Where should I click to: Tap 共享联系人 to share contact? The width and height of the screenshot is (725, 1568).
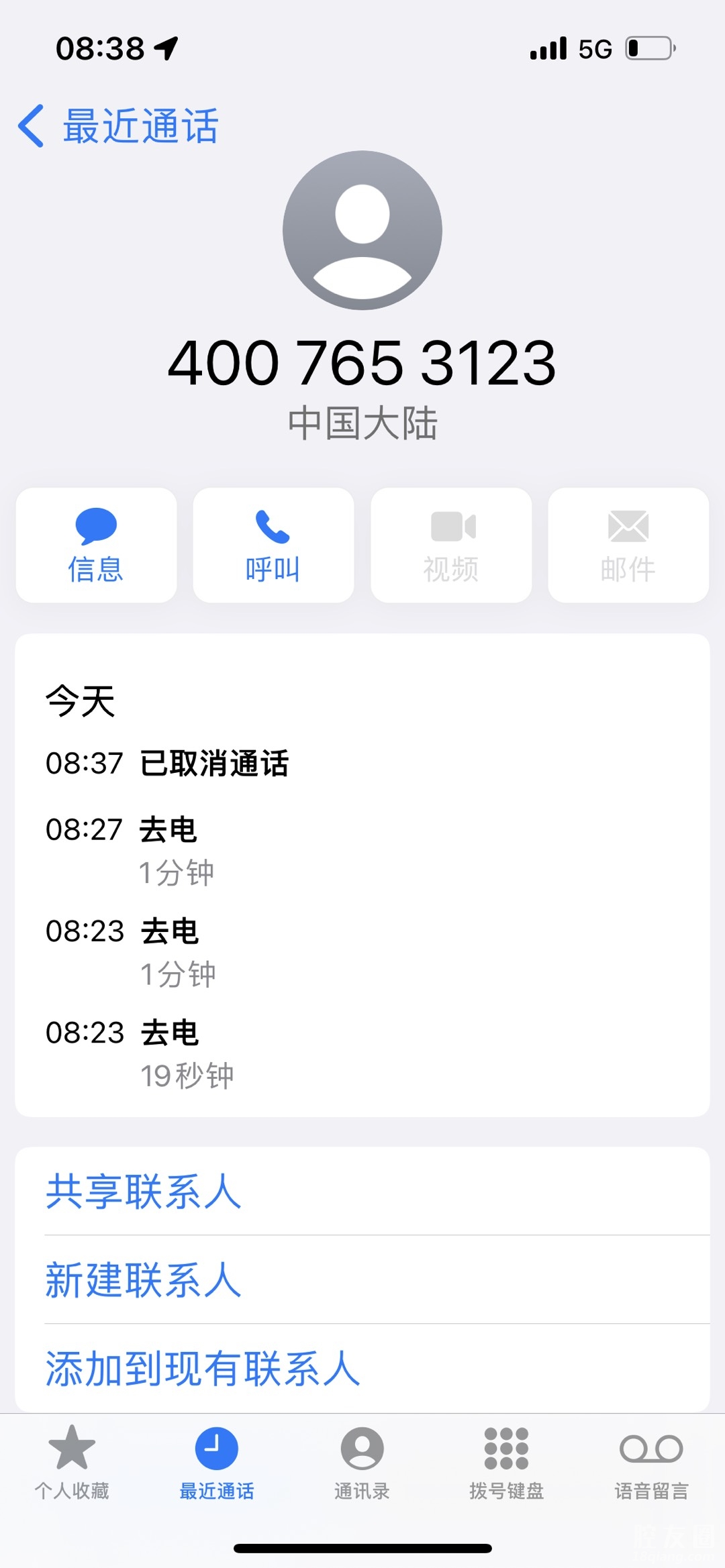(x=144, y=1192)
